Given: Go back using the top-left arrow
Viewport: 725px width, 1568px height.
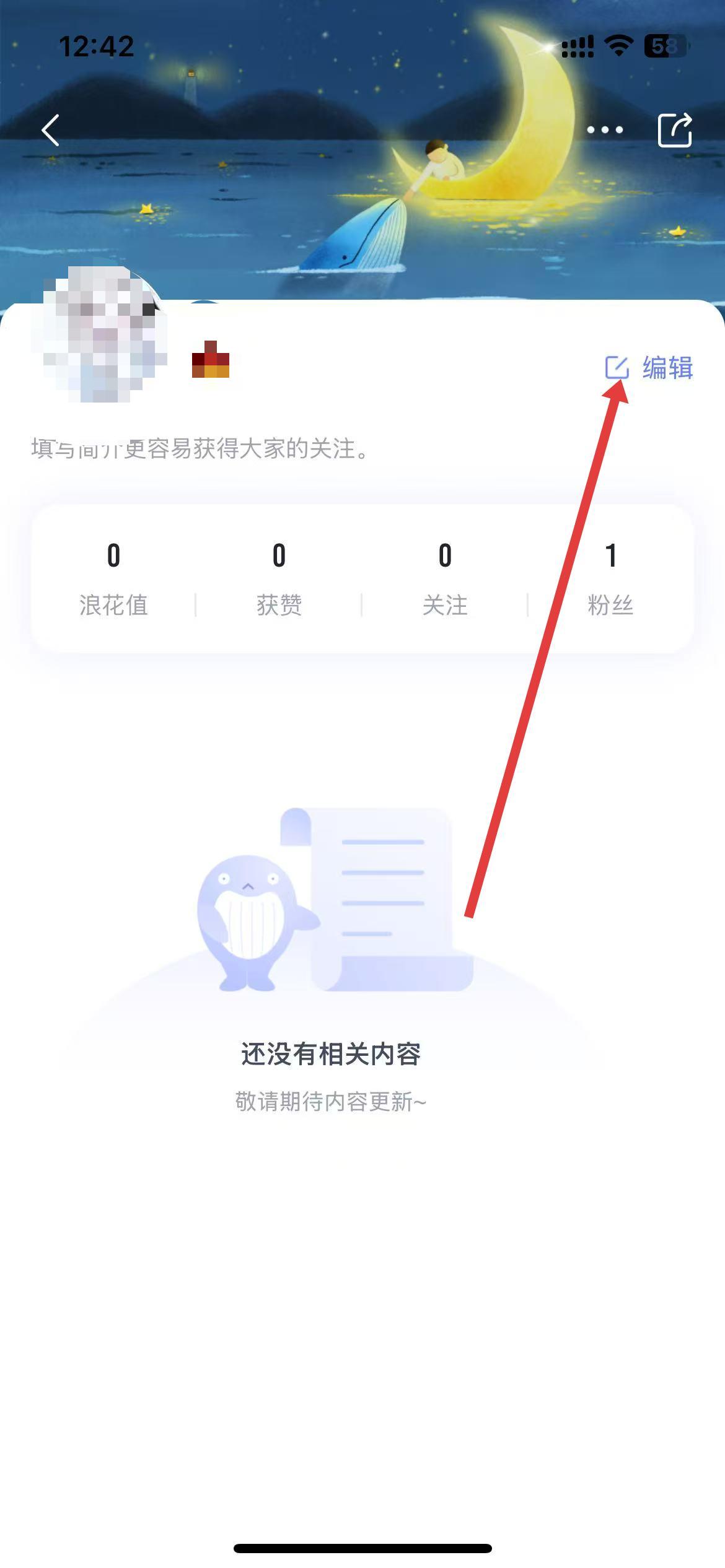Looking at the screenshot, I should point(51,130).
